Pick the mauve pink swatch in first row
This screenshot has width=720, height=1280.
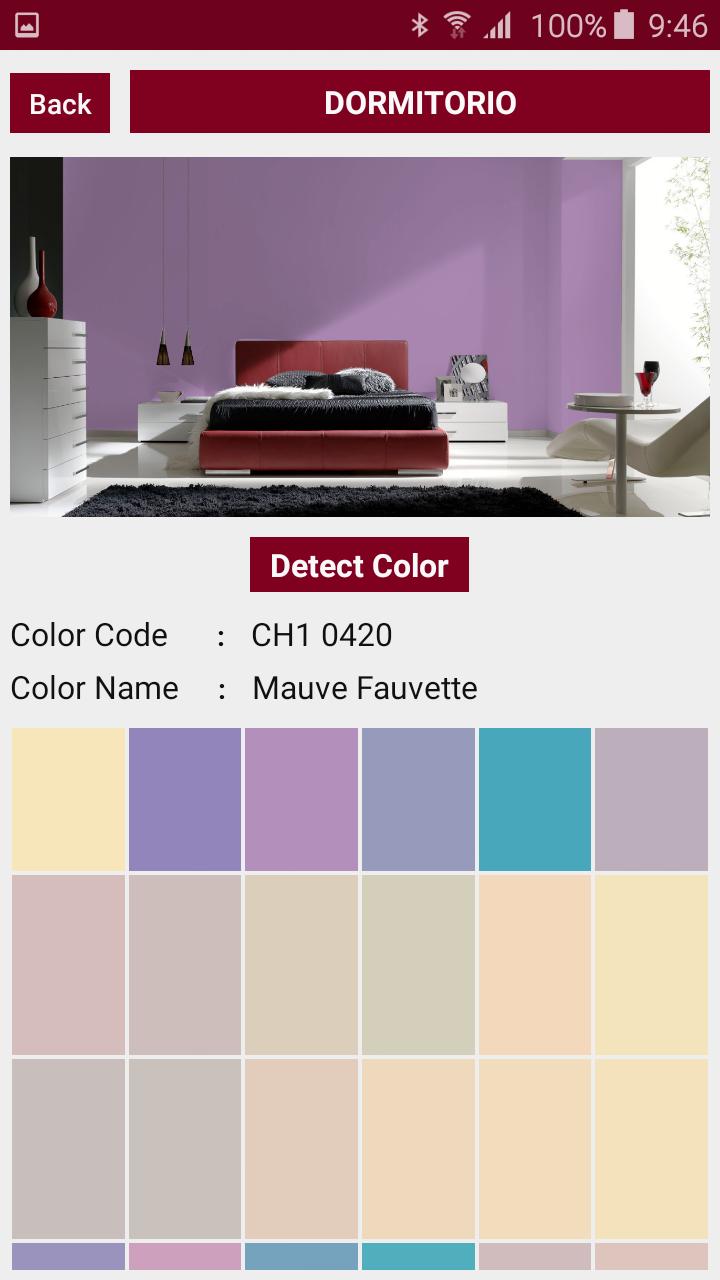(301, 799)
